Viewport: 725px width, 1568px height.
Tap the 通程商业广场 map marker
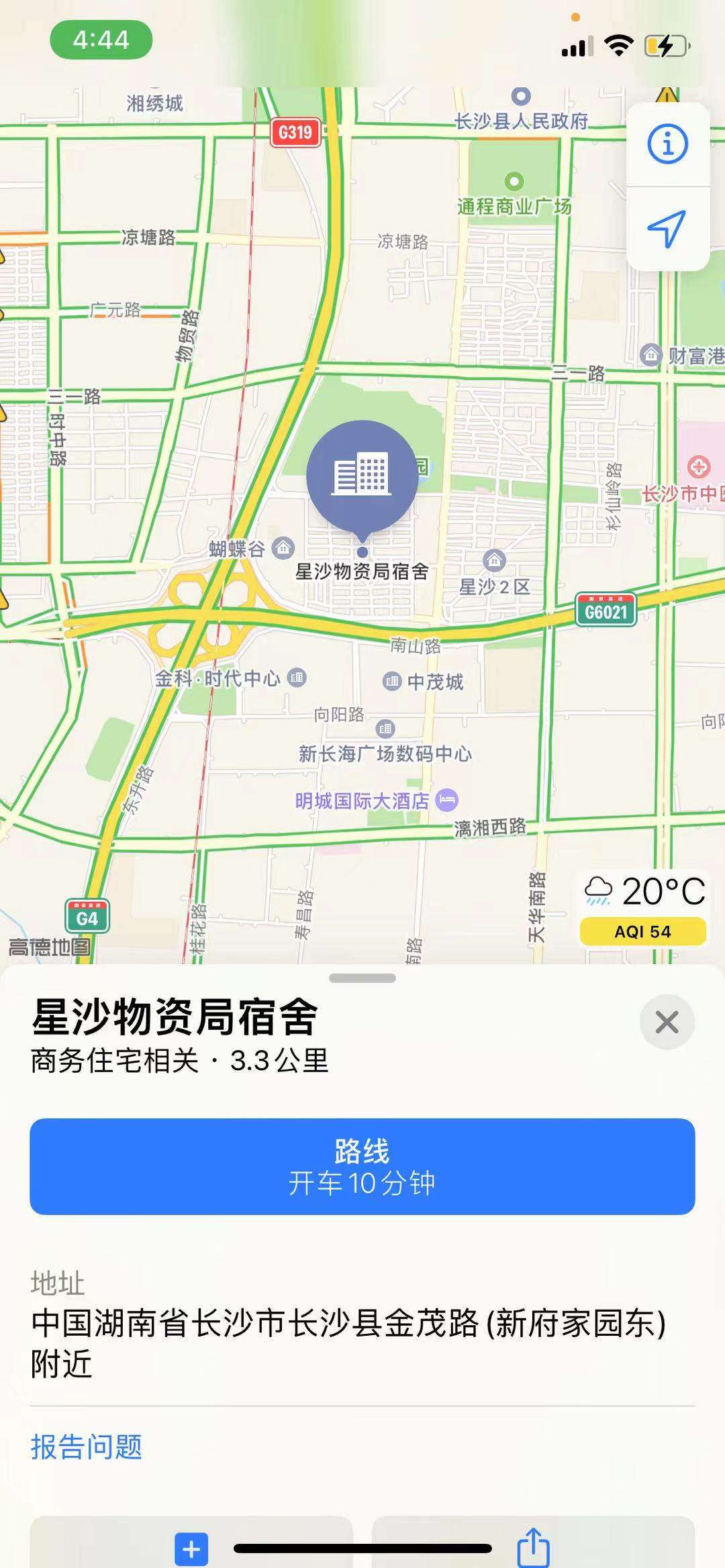pyautogui.click(x=514, y=182)
